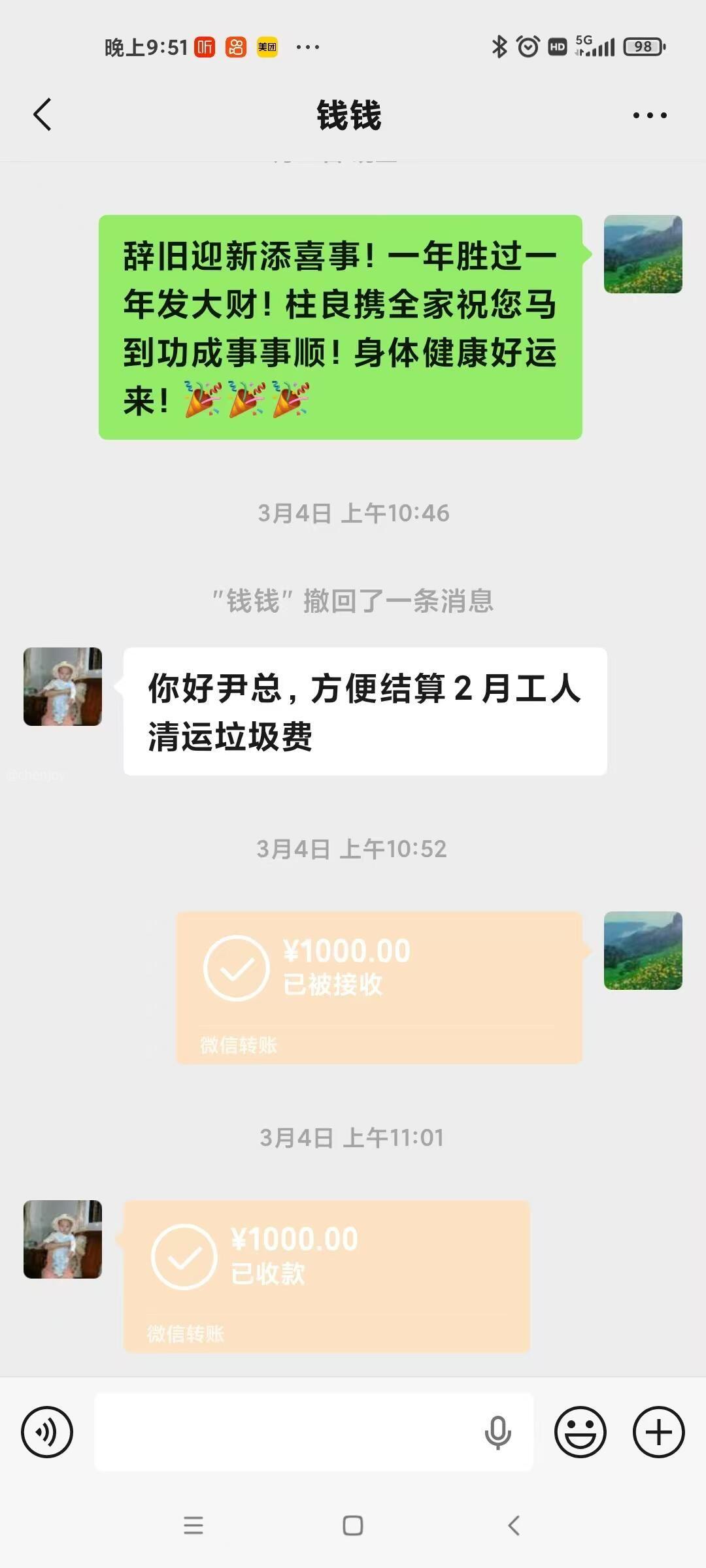Open the plus attachment menu
Viewport: 706px width, 1568px height.
(658, 1432)
